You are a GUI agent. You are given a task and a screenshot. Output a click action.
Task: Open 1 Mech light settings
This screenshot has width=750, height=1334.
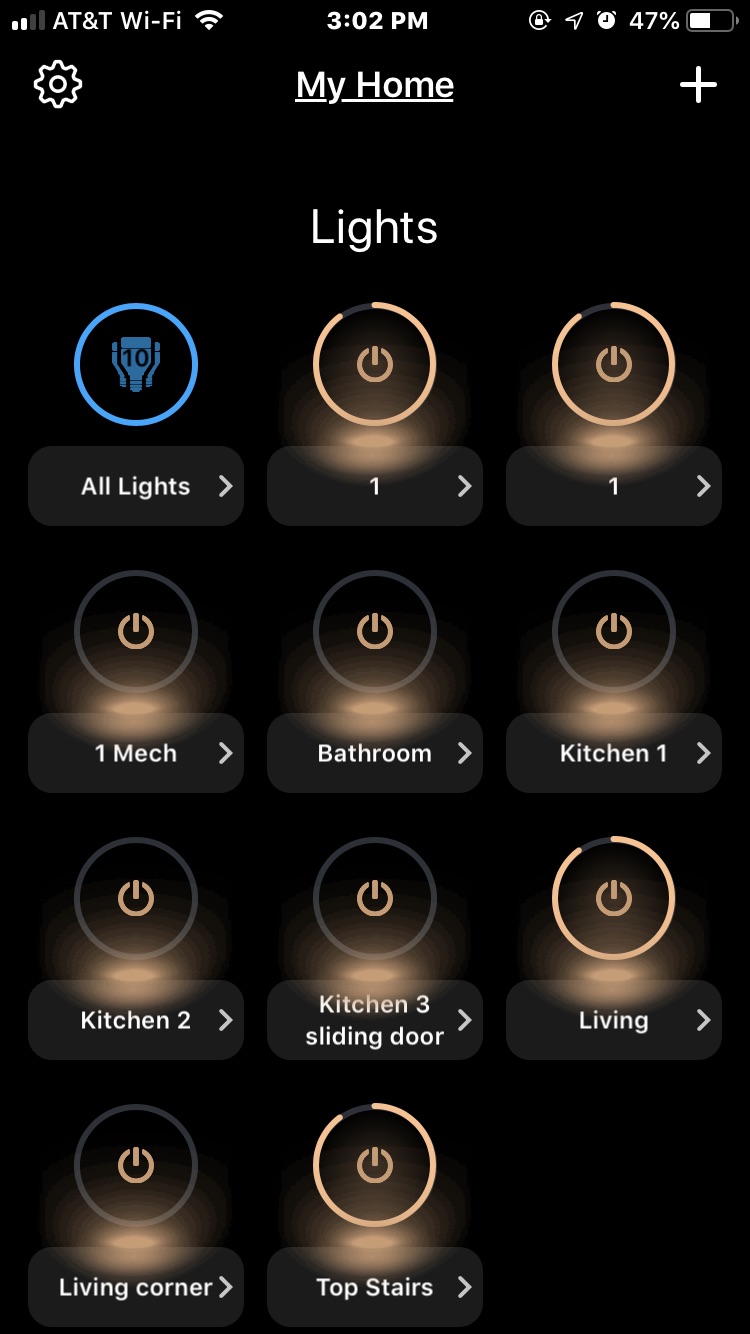tap(136, 753)
